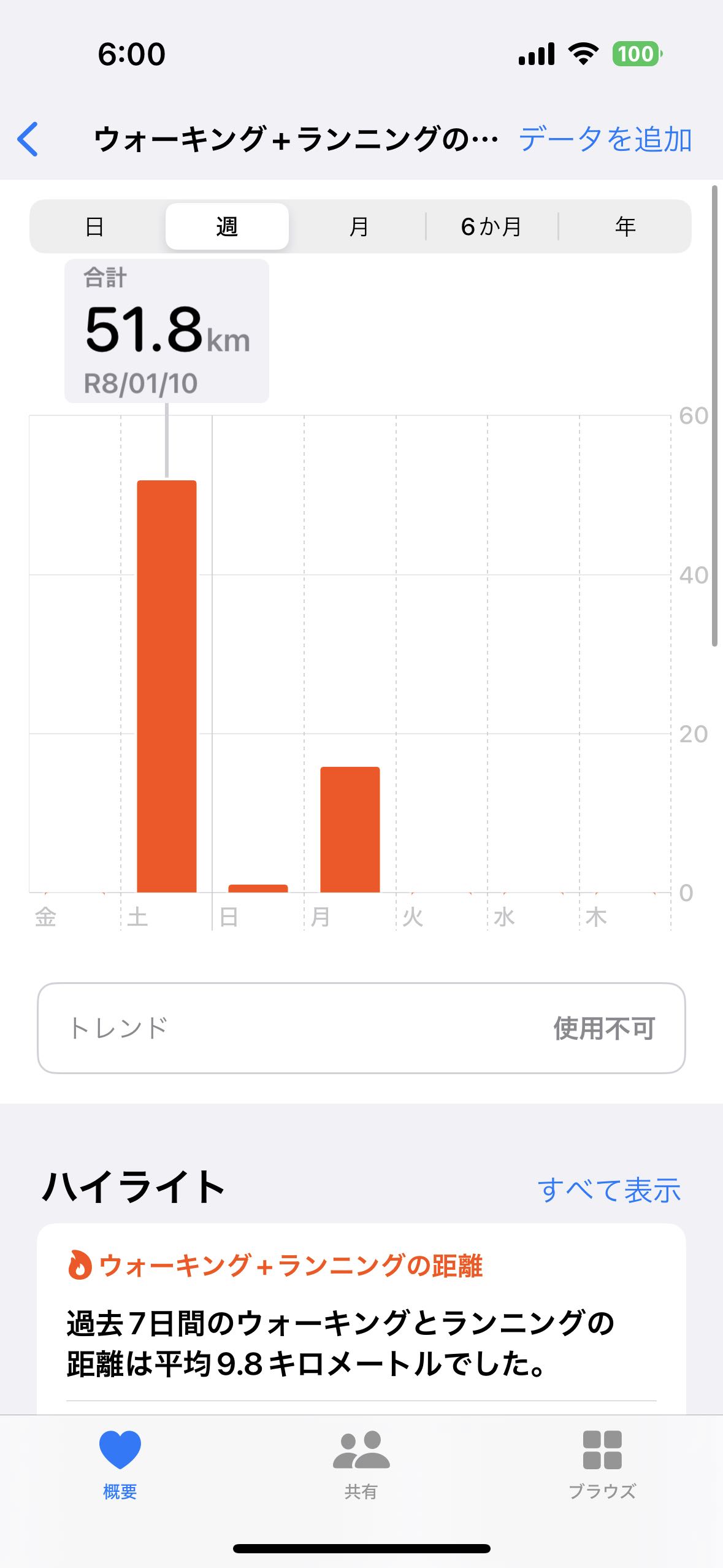Switch to the 共有 tab

(x=361, y=1464)
